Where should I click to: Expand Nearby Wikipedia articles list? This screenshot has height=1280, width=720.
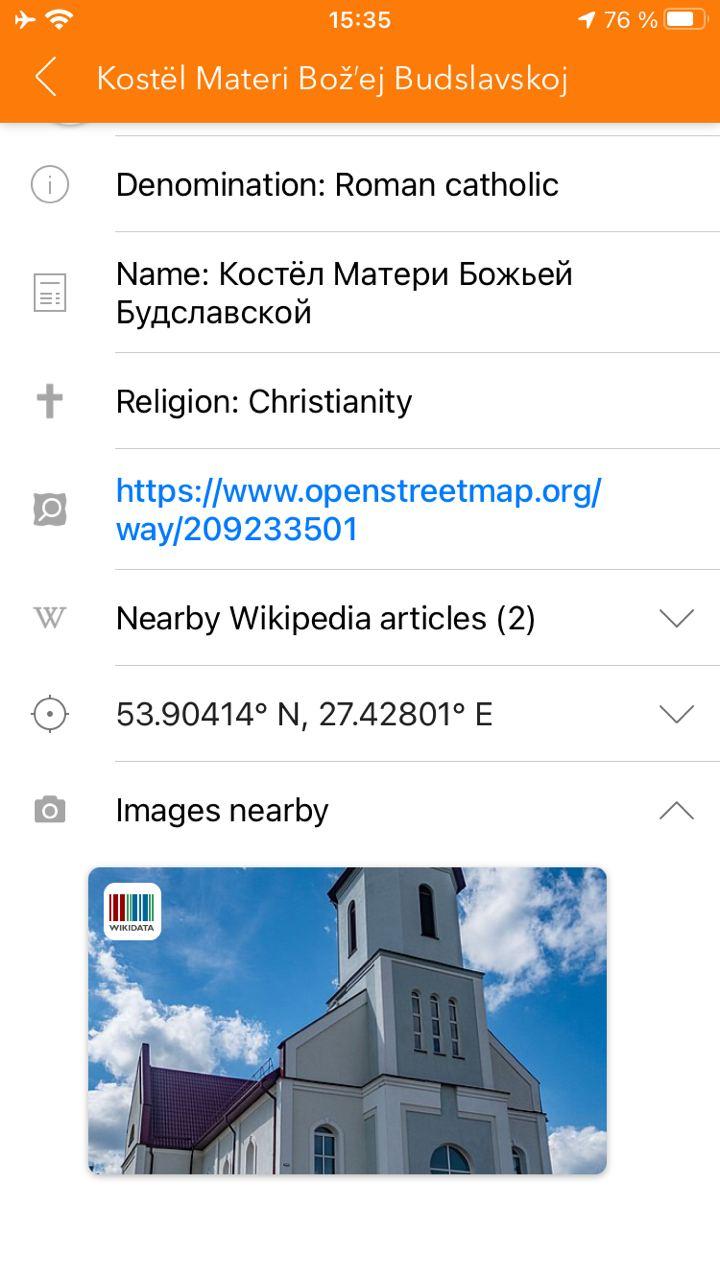click(676, 618)
